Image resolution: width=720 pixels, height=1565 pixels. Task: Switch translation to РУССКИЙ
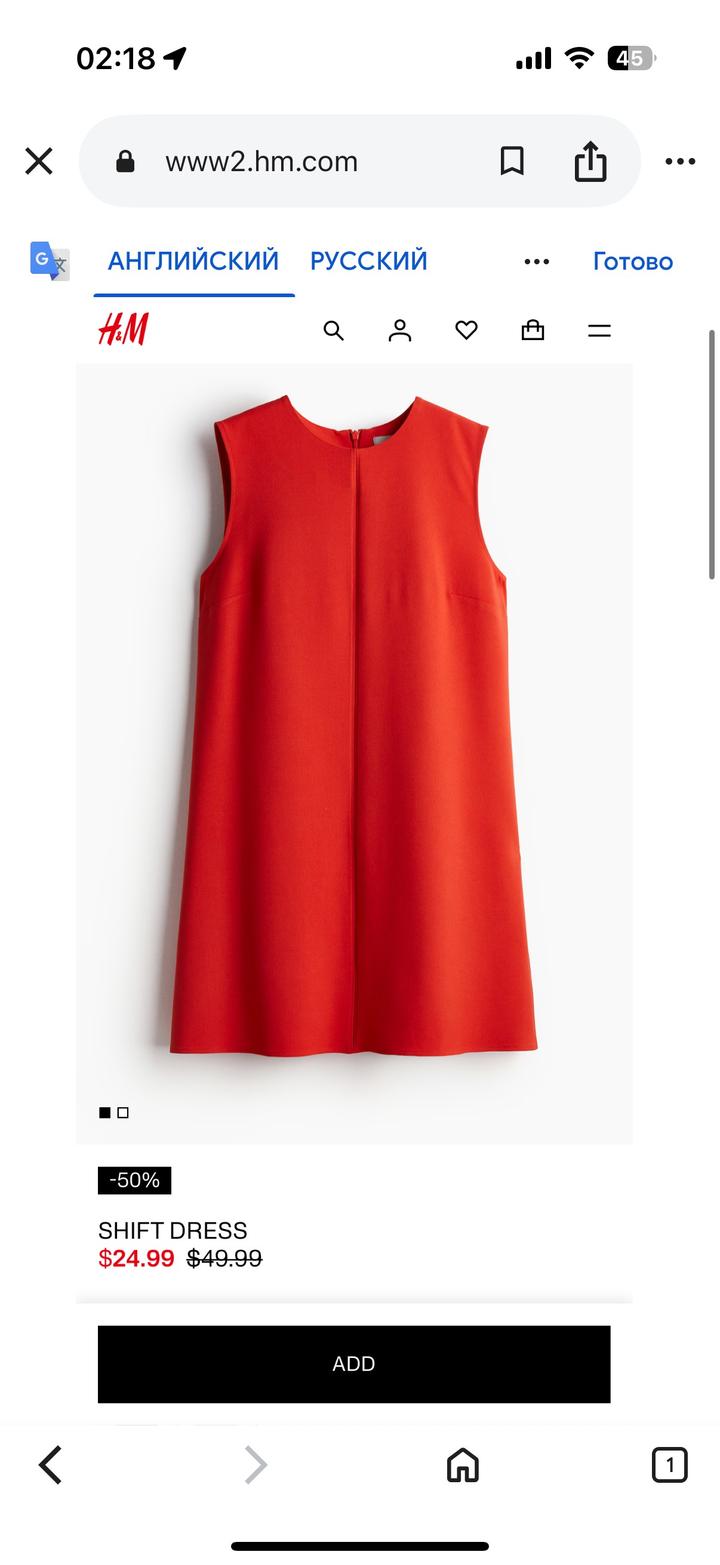point(368,261)
